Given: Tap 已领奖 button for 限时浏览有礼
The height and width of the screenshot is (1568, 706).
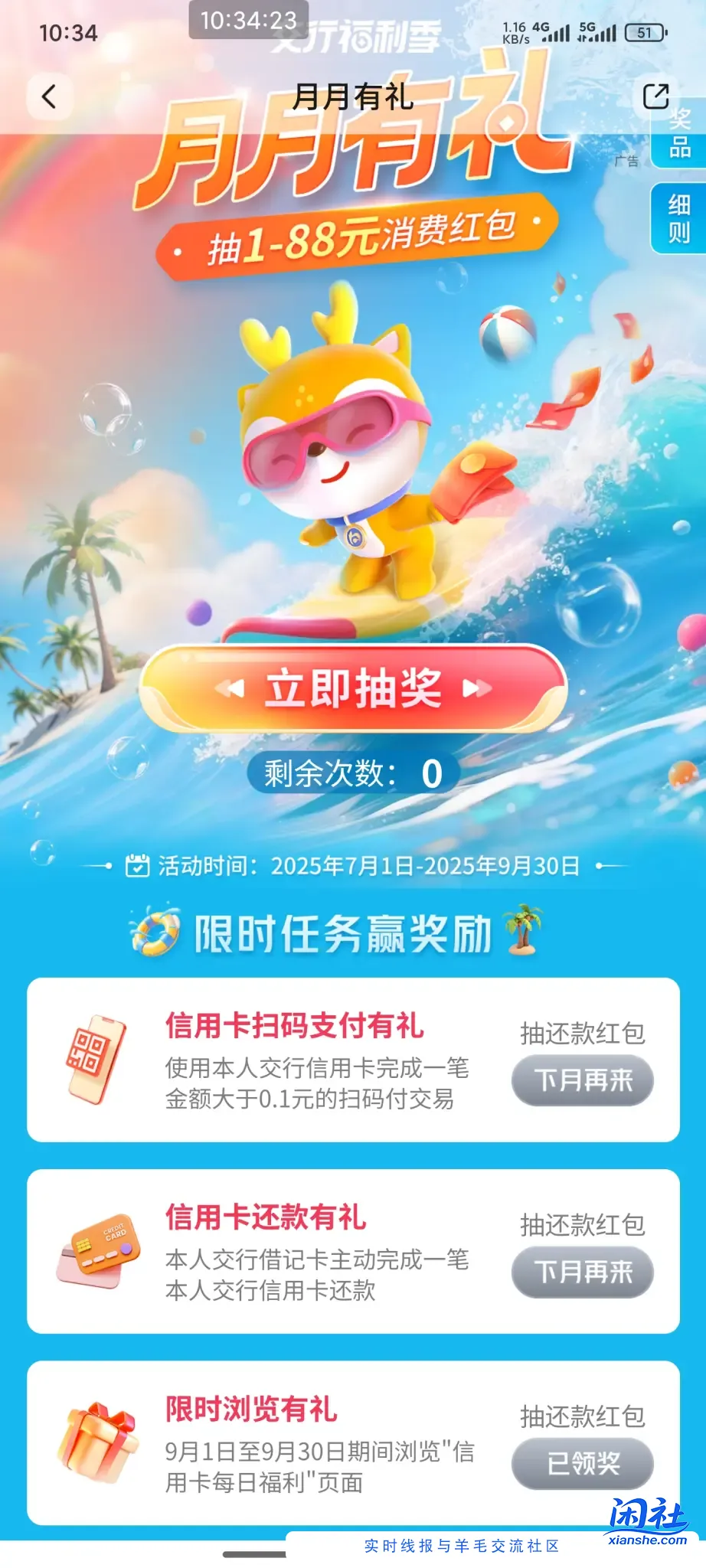Looking at the screenshot, I should (583, 1463).
